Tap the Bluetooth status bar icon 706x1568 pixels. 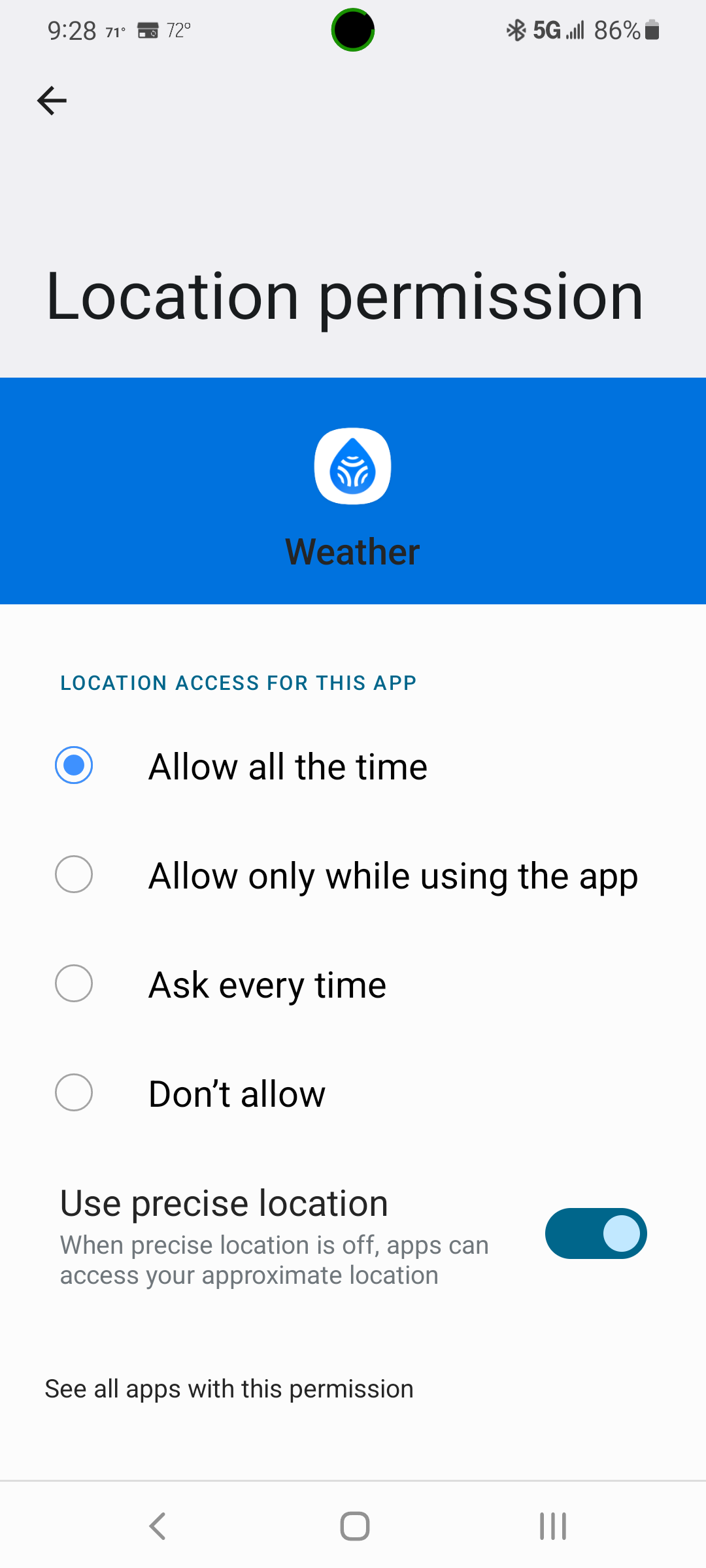516,29
